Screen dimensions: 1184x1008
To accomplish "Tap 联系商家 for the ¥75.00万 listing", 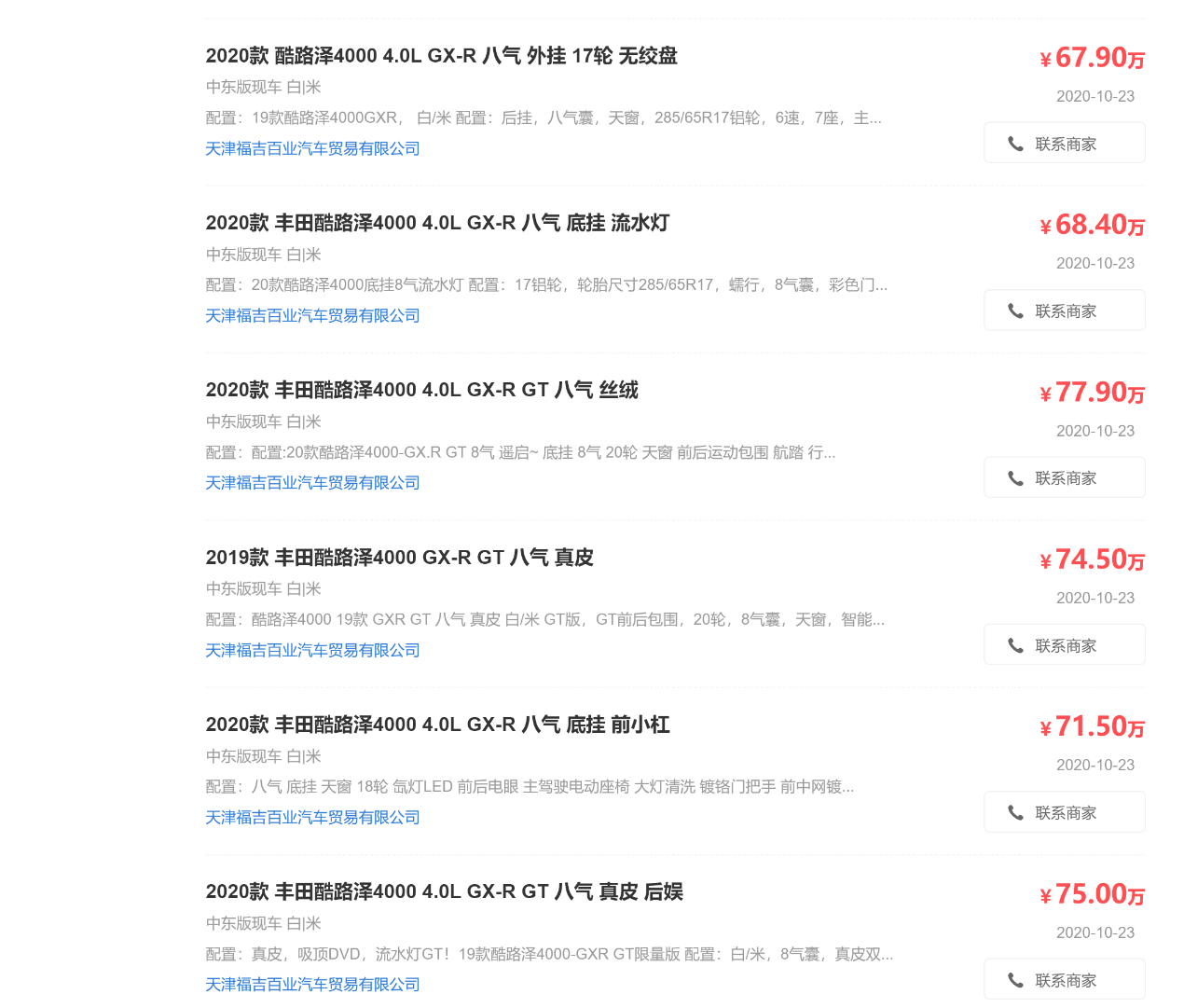I will coord(1064,980).
